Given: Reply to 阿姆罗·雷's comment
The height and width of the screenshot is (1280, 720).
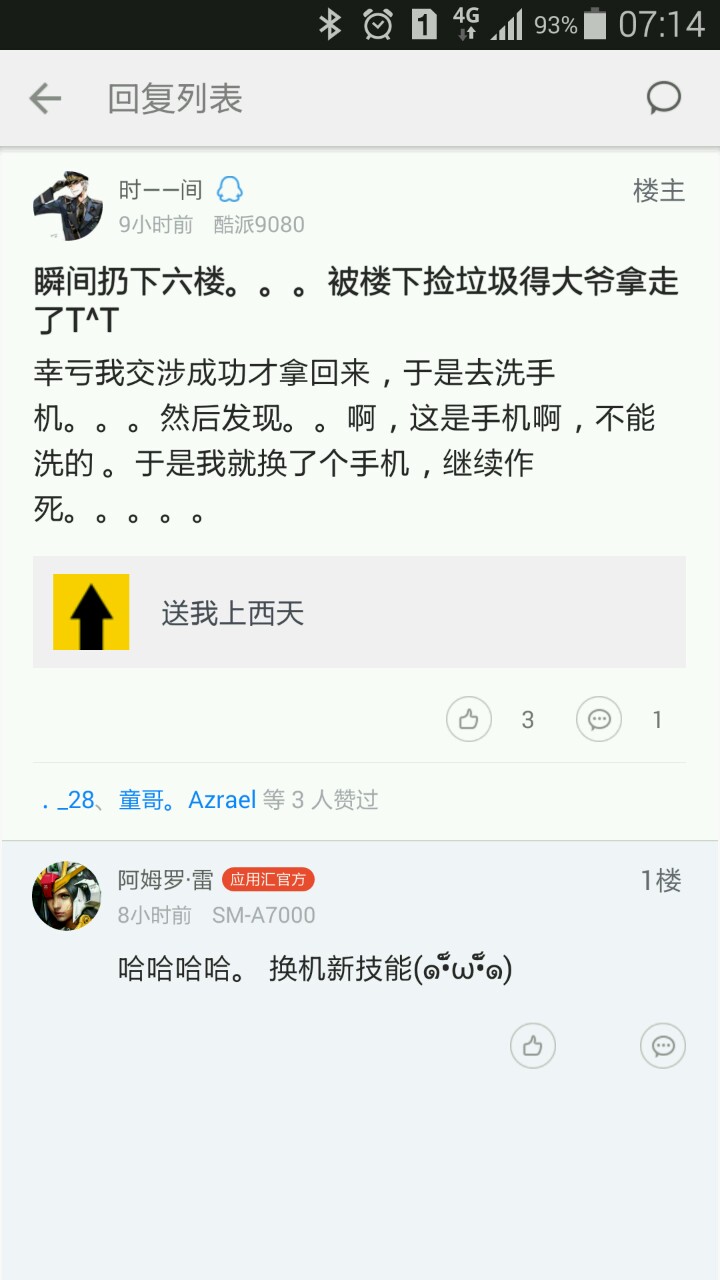Looking at the screenshot, I should click(x=663, y=1046).
